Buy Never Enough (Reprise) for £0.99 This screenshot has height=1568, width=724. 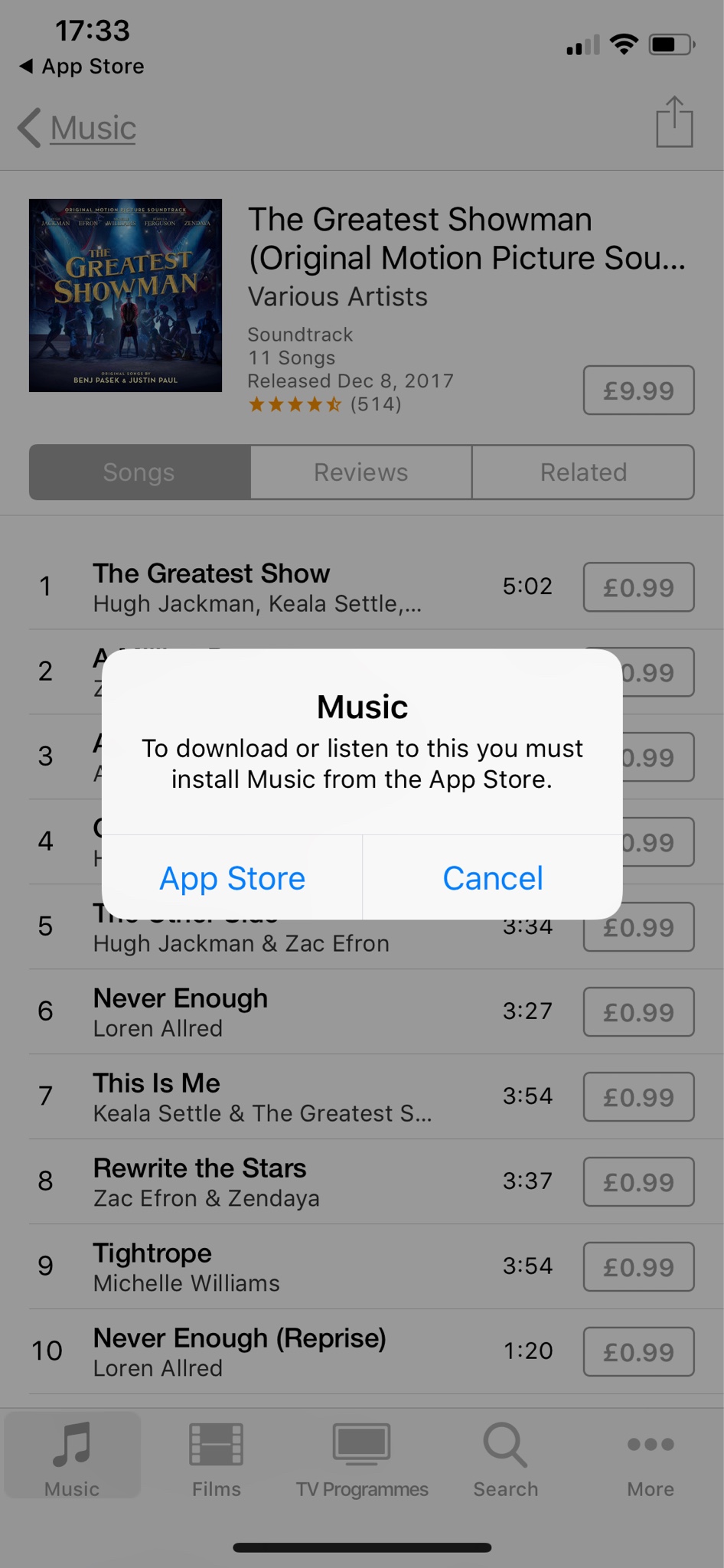tap(638, 1352)
